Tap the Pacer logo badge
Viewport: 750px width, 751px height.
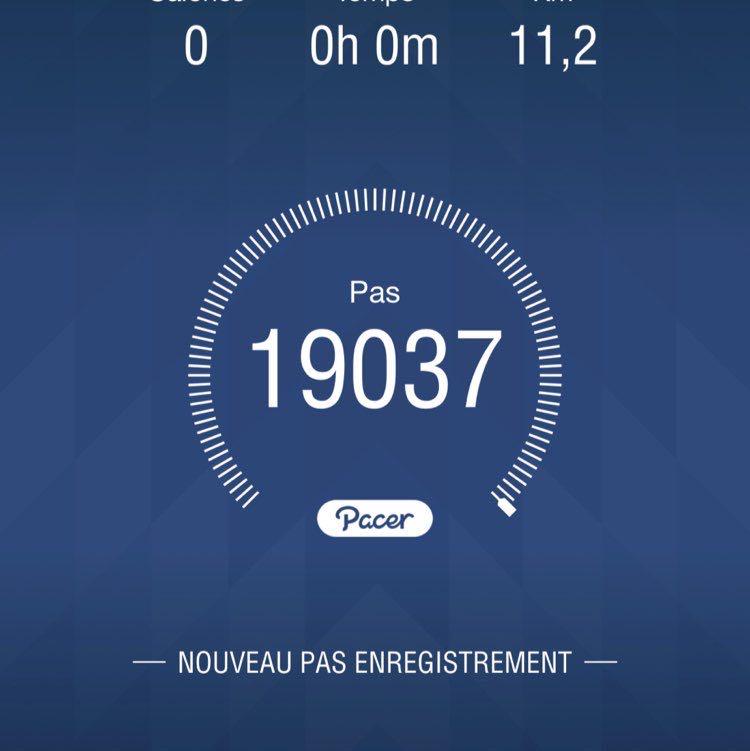pos(375,516)
